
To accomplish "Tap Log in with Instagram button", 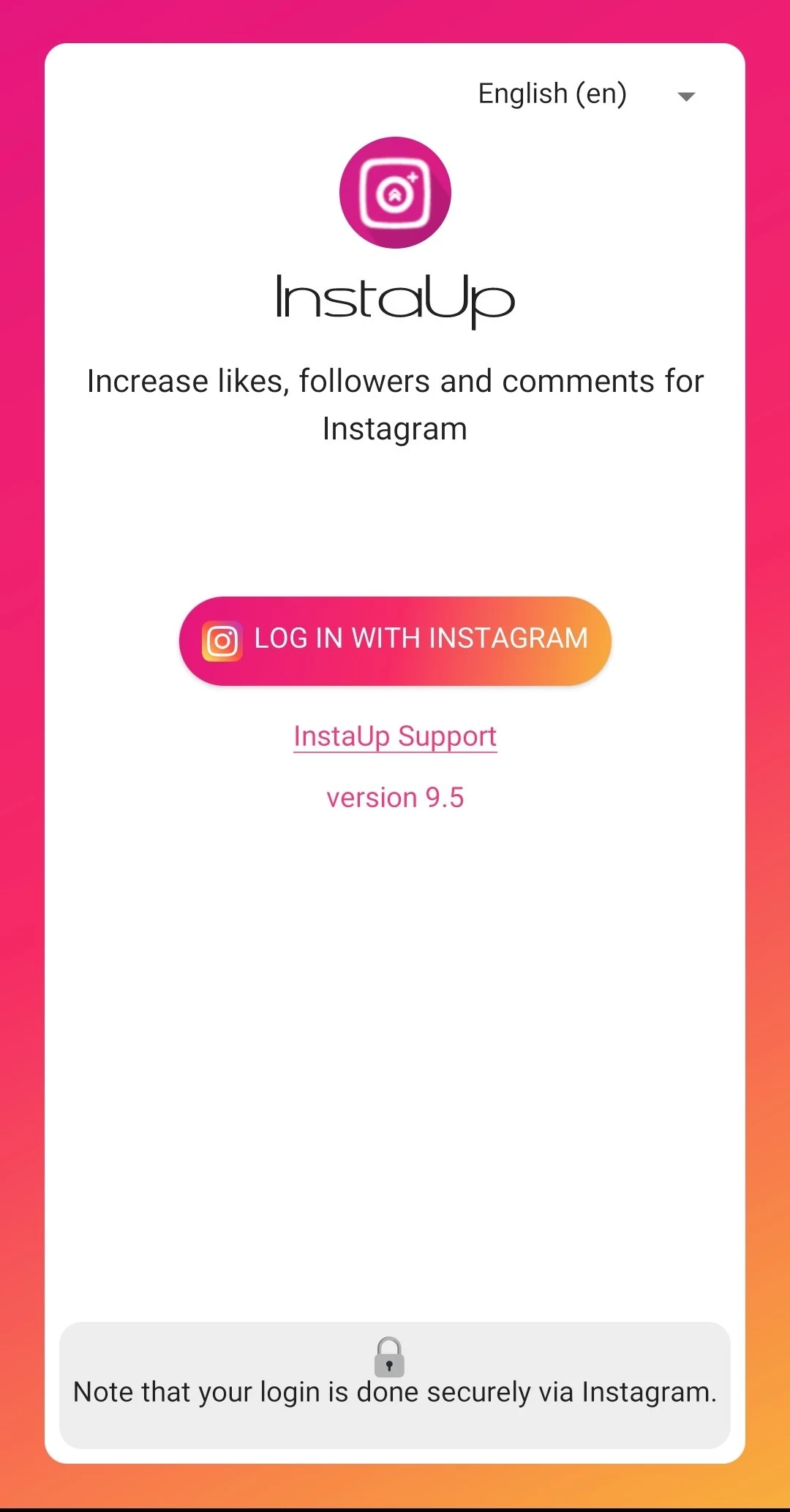I will pos(395,640).
